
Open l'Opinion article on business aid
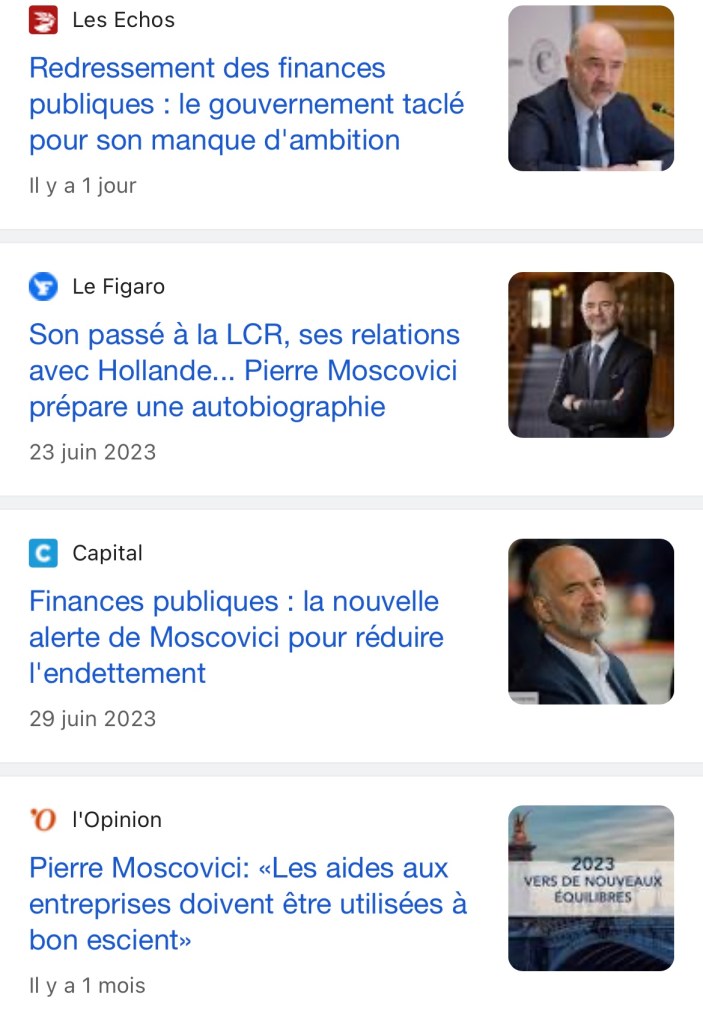tap(248, 904)
